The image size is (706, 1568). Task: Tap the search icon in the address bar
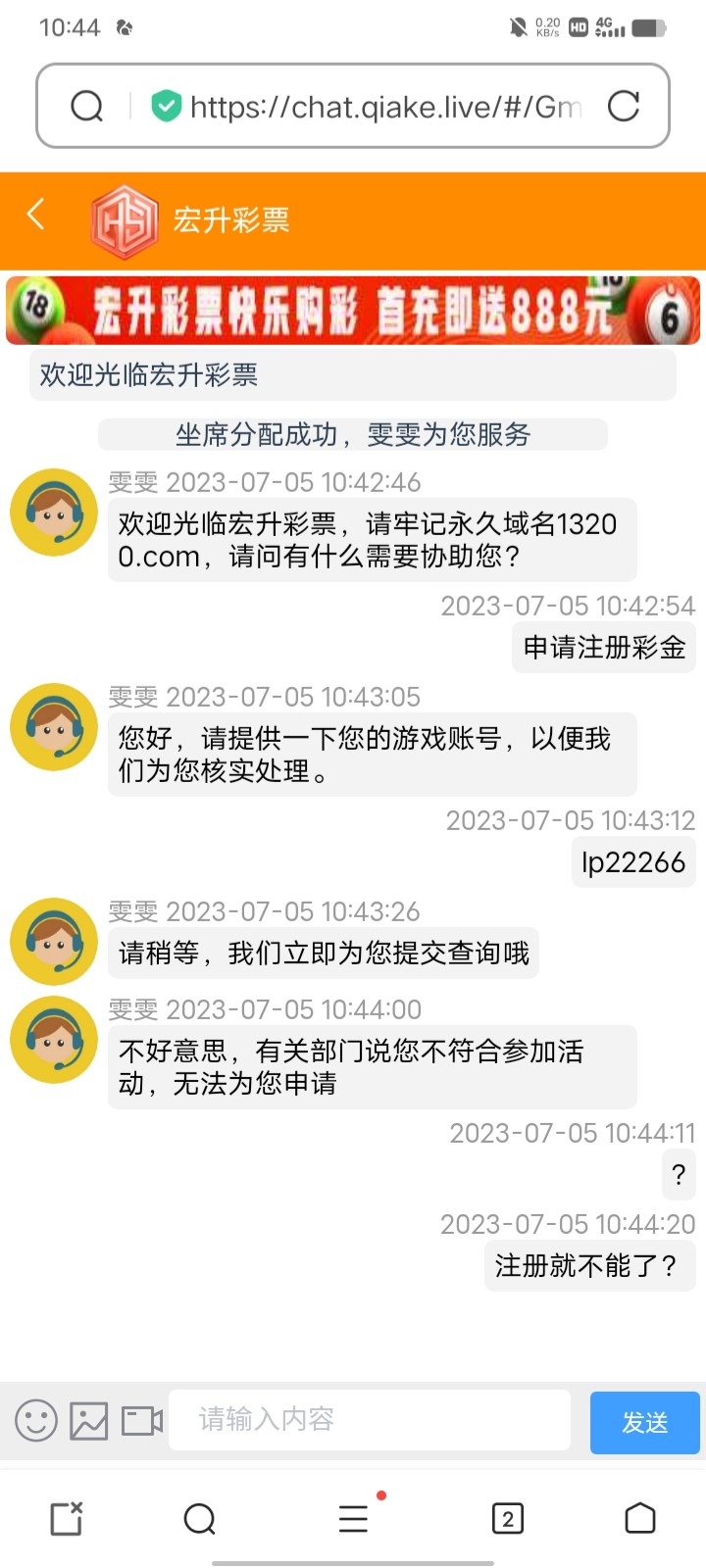coord(87,106)
